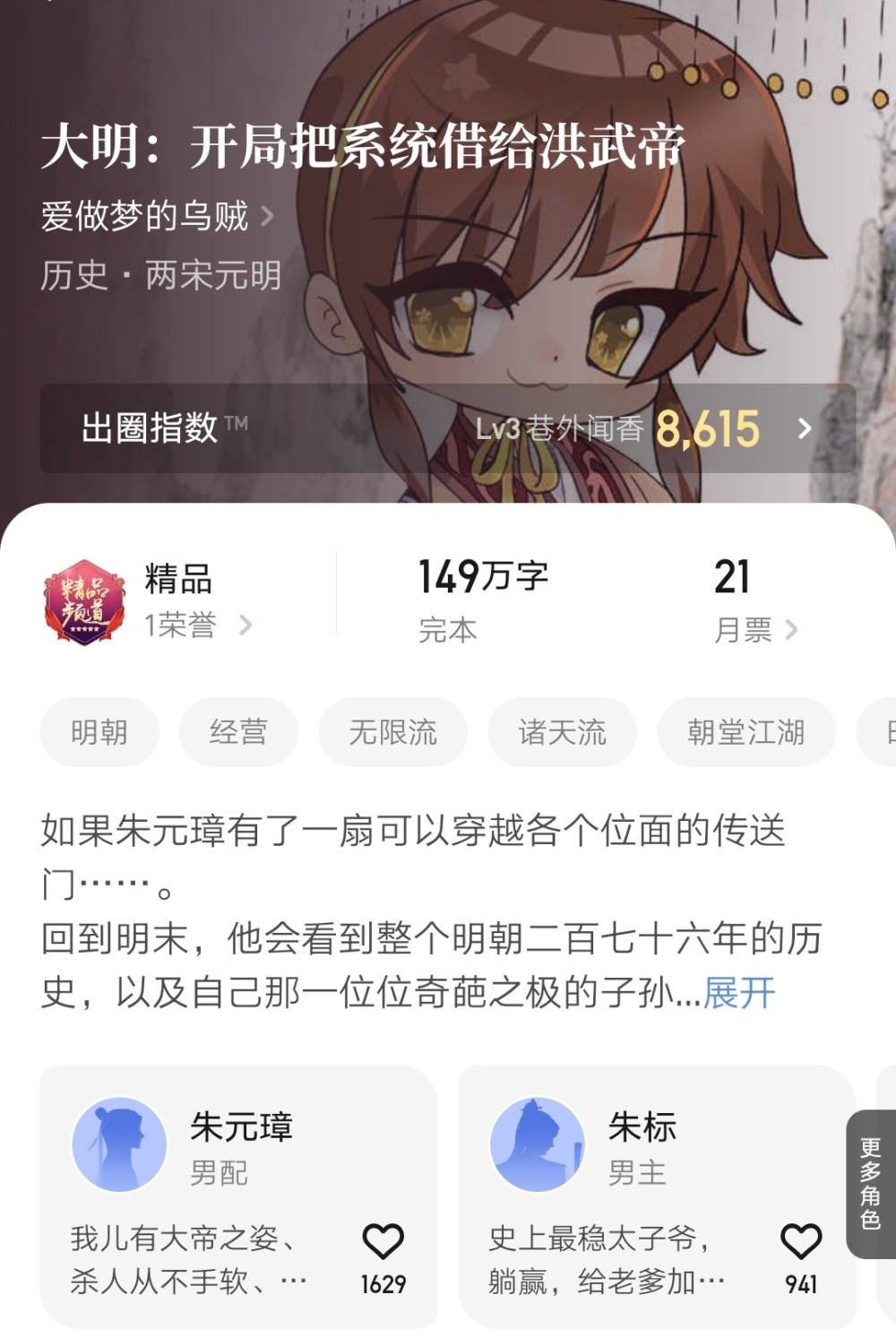Expand the synopsis with 展开
The height and width of the screenshot is (1338, 896).
pos(739,993)
